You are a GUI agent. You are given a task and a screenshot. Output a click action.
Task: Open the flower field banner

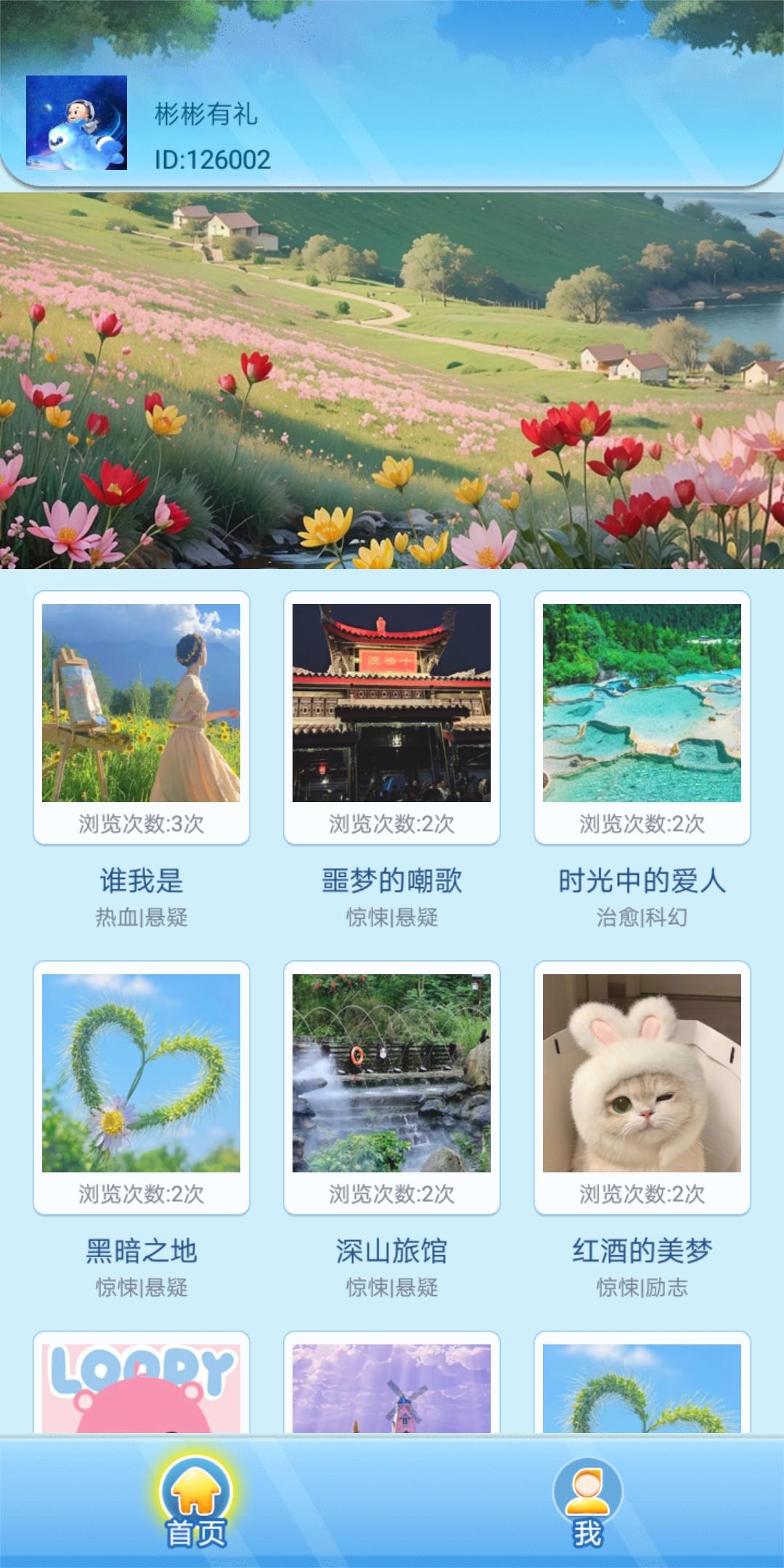(392, 380)
